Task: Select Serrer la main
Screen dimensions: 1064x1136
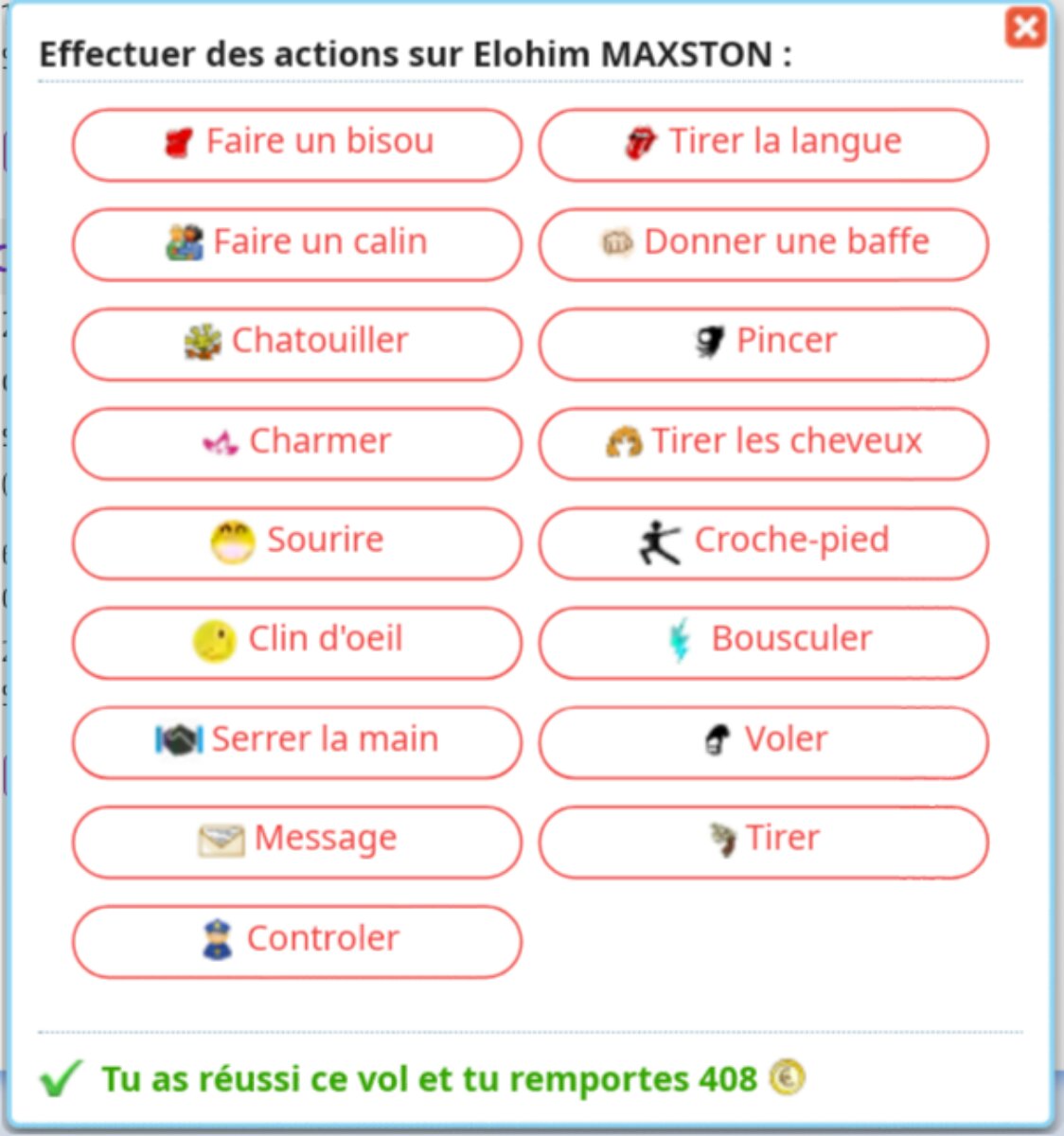Action: (296, 741)
